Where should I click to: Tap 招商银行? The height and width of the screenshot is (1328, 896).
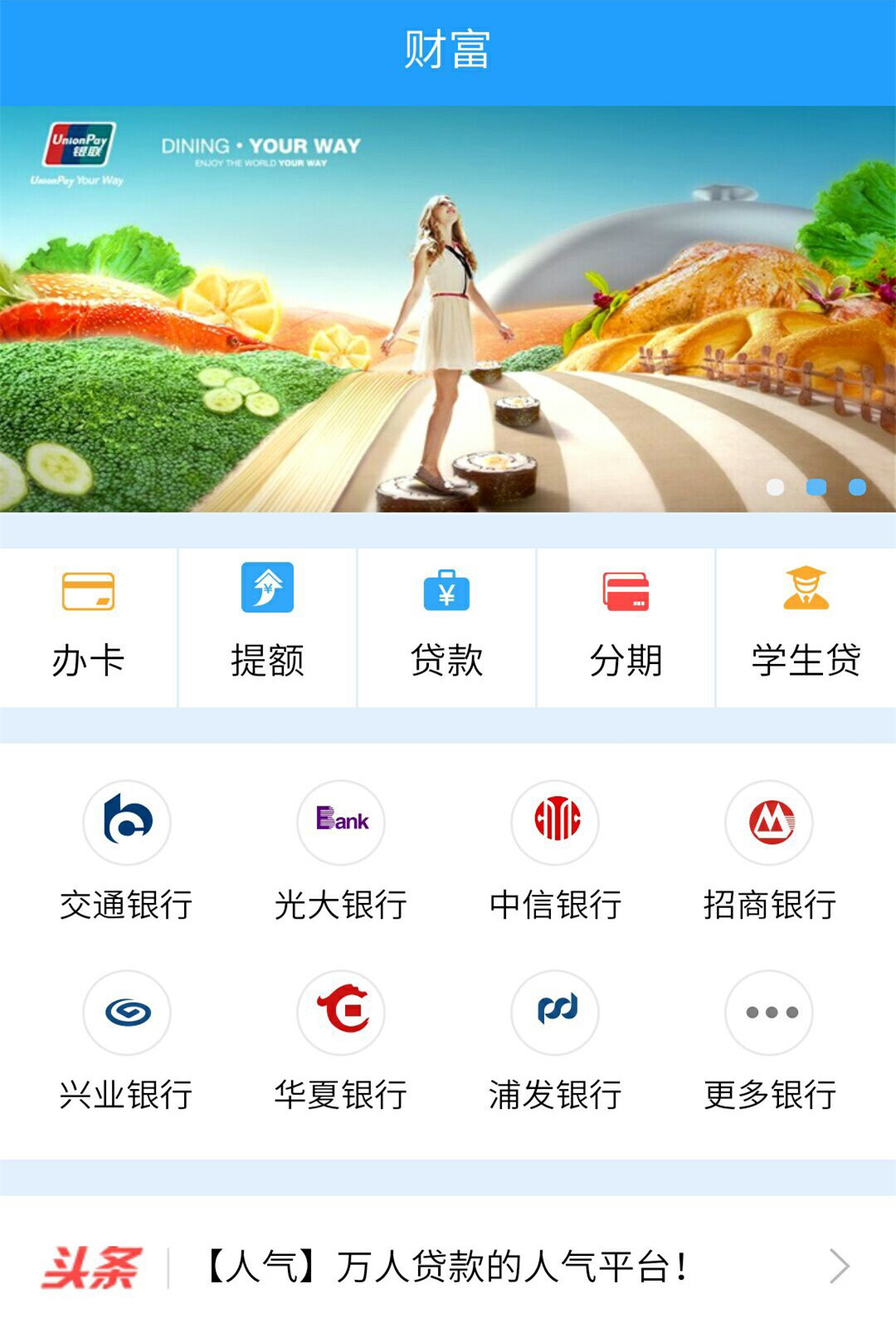[x=769, y=851]
